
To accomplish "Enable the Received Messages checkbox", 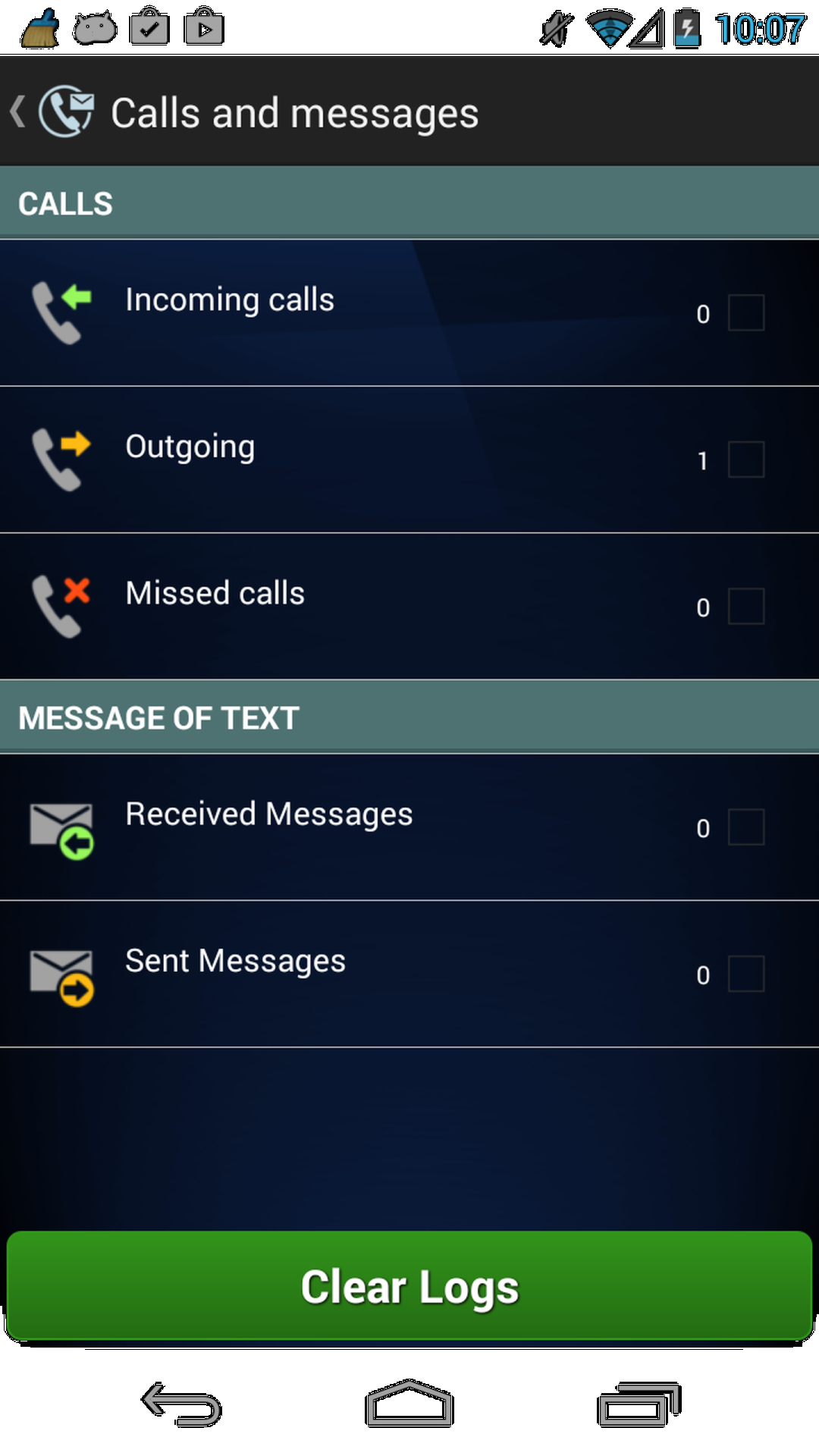I will [x=747, y=827].
